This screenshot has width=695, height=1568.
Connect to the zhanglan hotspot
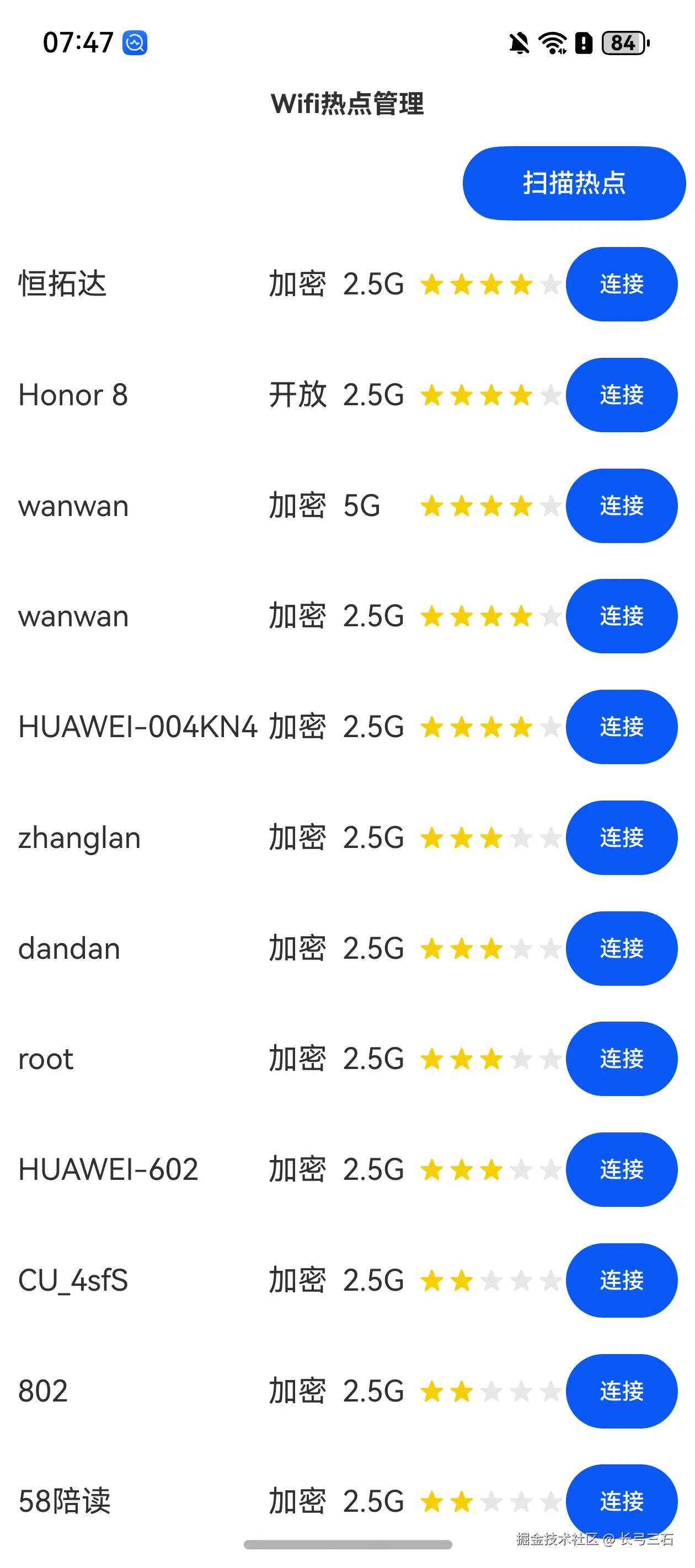pyautogui.click(x=621, y=837)
